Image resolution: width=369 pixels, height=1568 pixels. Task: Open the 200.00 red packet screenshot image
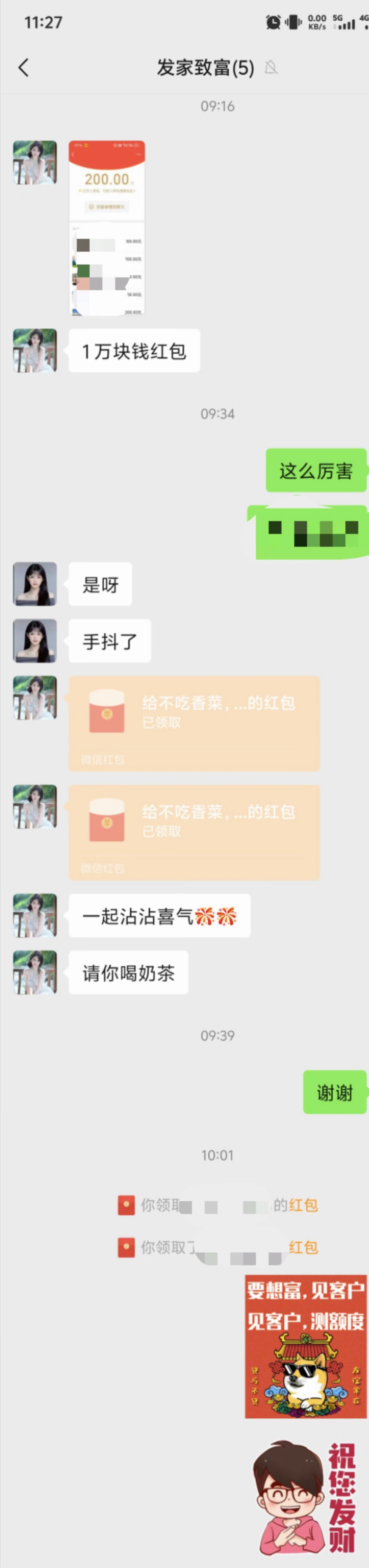(x=106, y=228)
